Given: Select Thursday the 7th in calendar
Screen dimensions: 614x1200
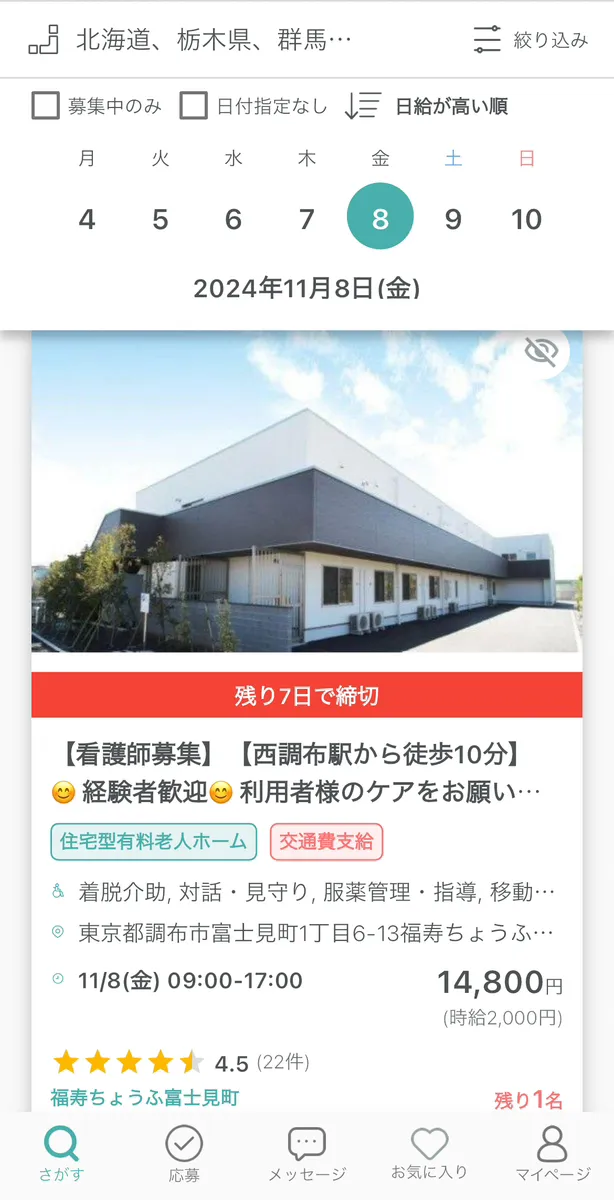Looking at the screenshot, I should 307,219.
